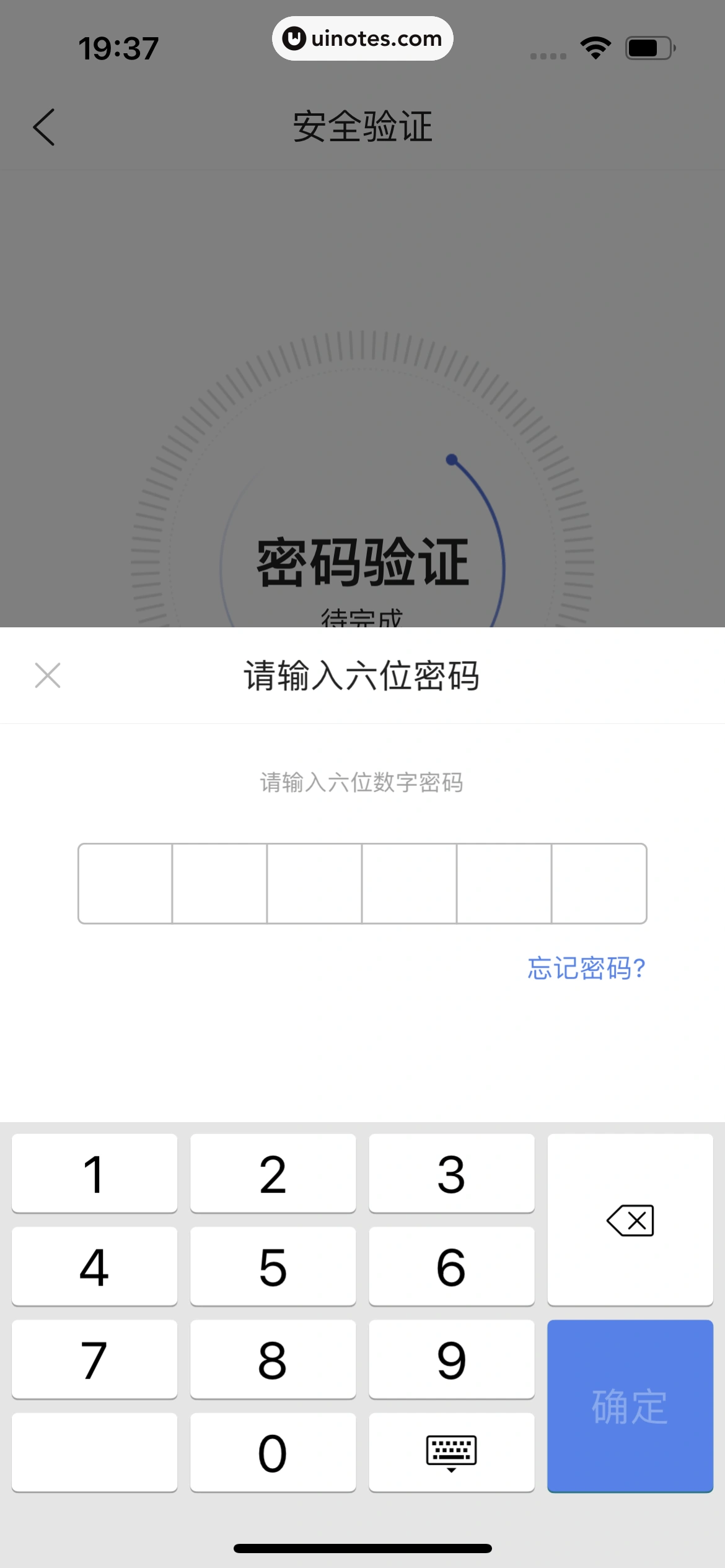Enter digit 8 on the keypad
The width and height of the screenshot is (725, 1568).
click(273, 1359)
